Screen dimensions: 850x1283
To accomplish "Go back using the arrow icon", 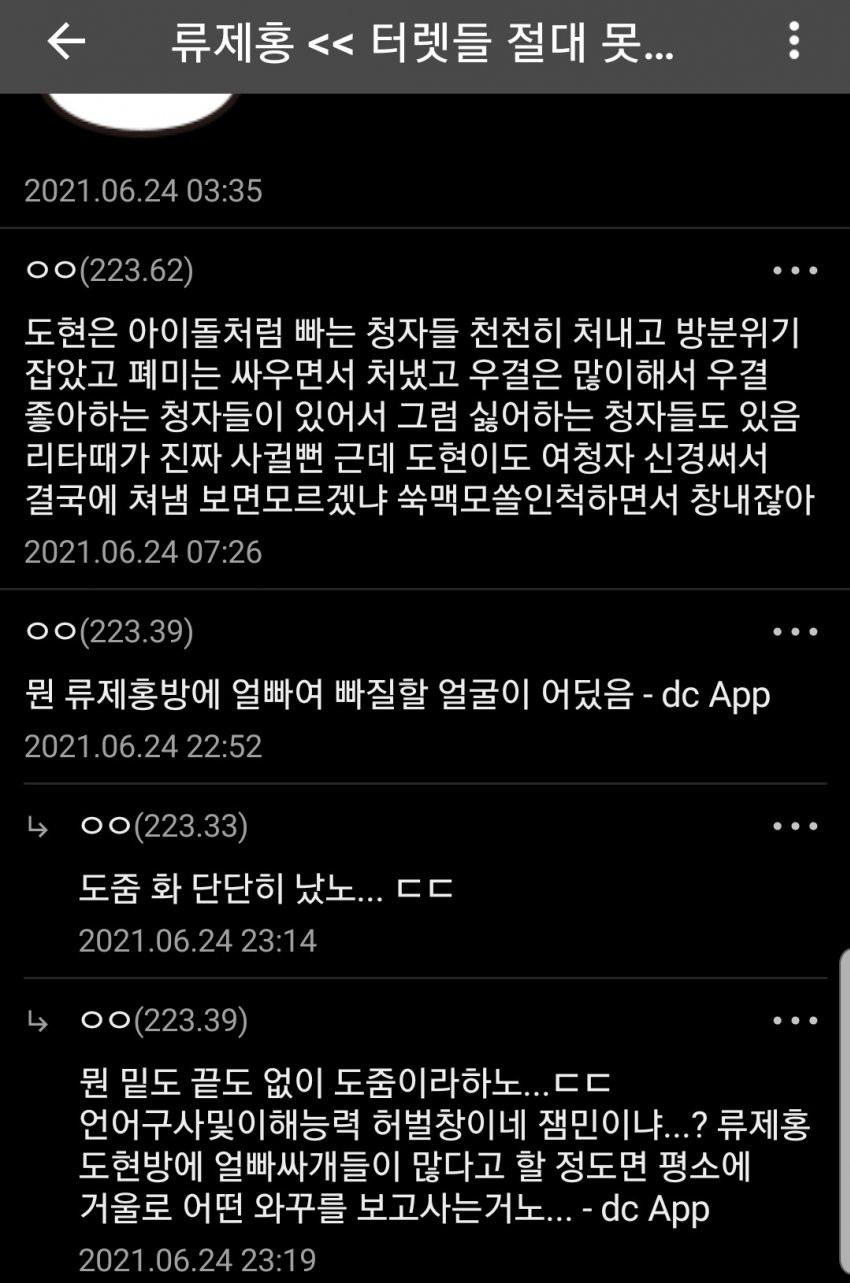I will point(67,42).
